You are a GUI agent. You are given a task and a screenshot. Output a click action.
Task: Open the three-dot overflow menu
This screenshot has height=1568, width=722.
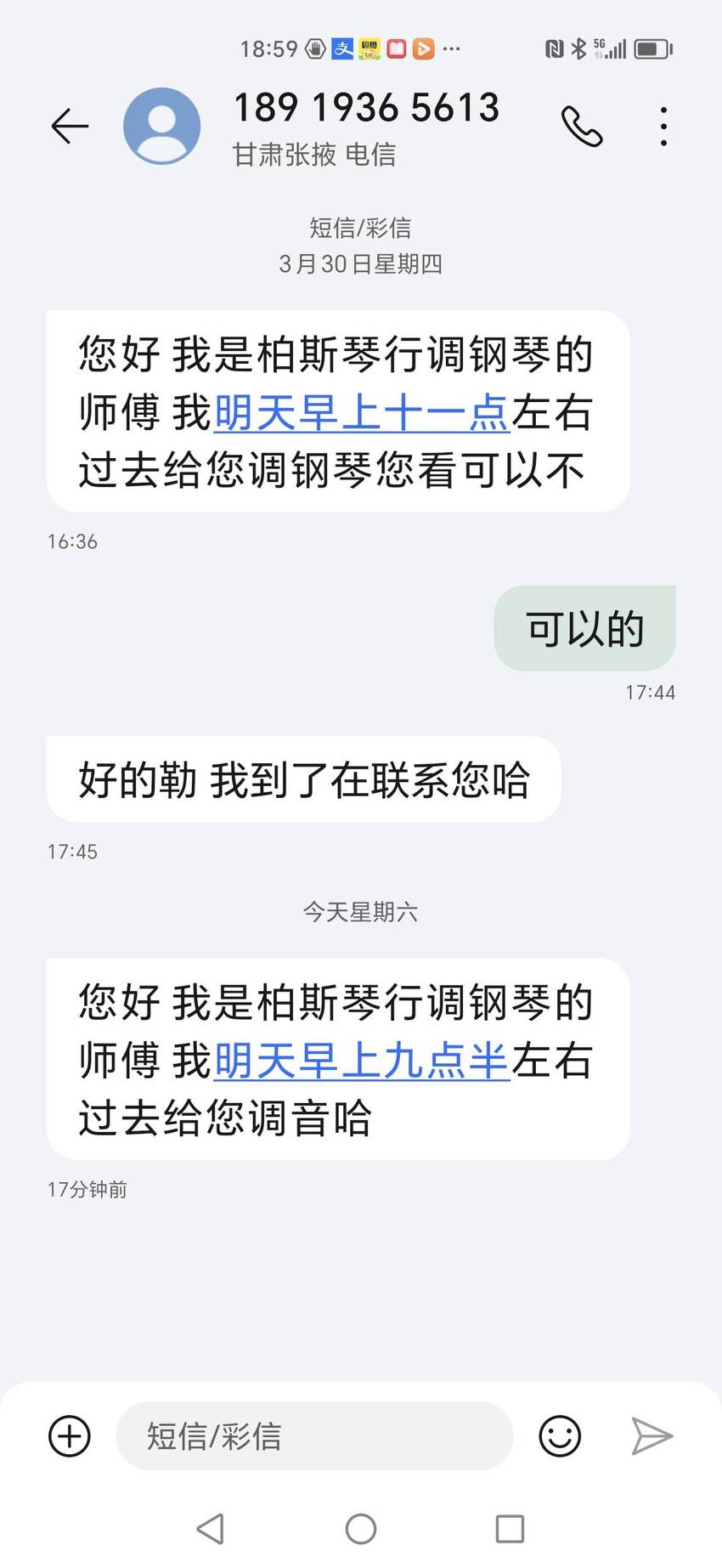click(663, 127)
